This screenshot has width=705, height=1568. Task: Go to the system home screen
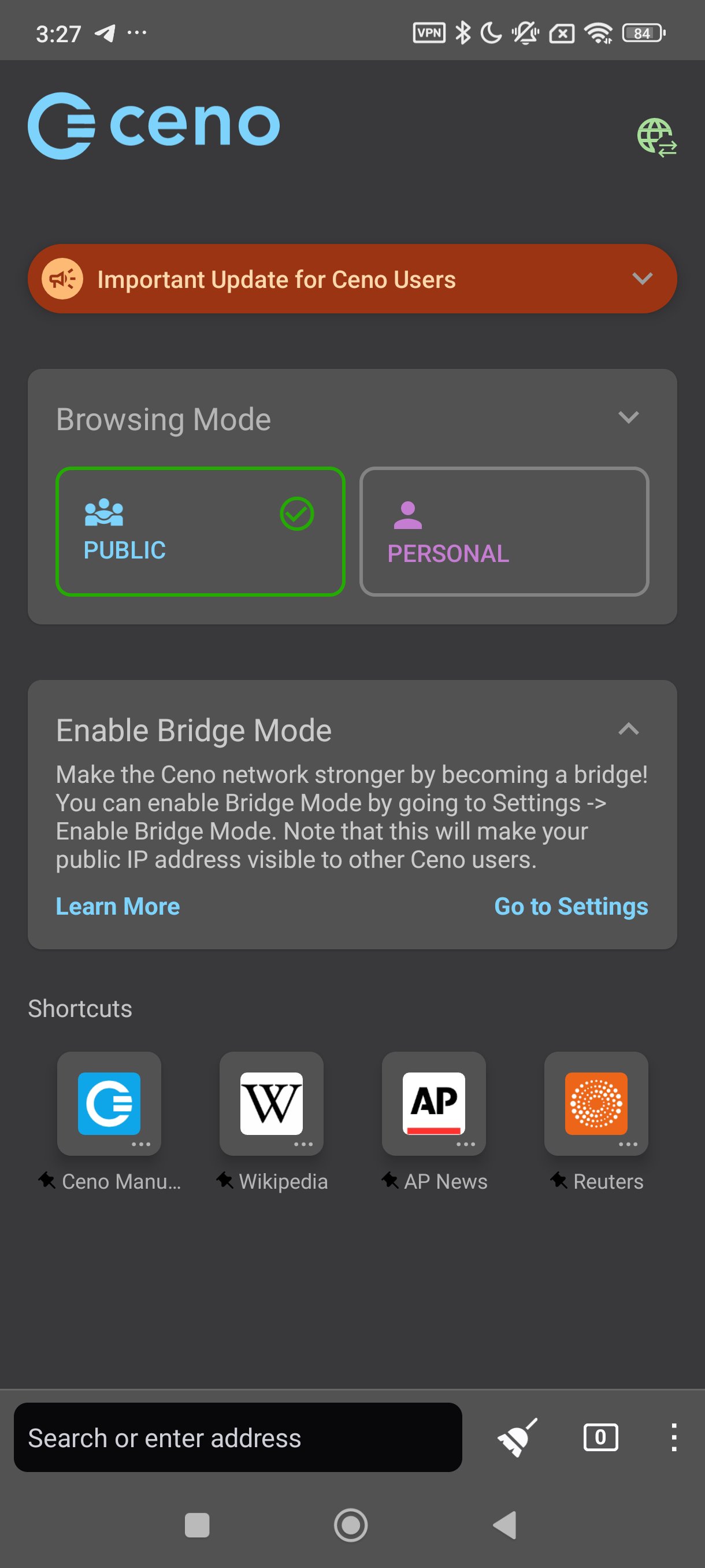[351, 1525]
